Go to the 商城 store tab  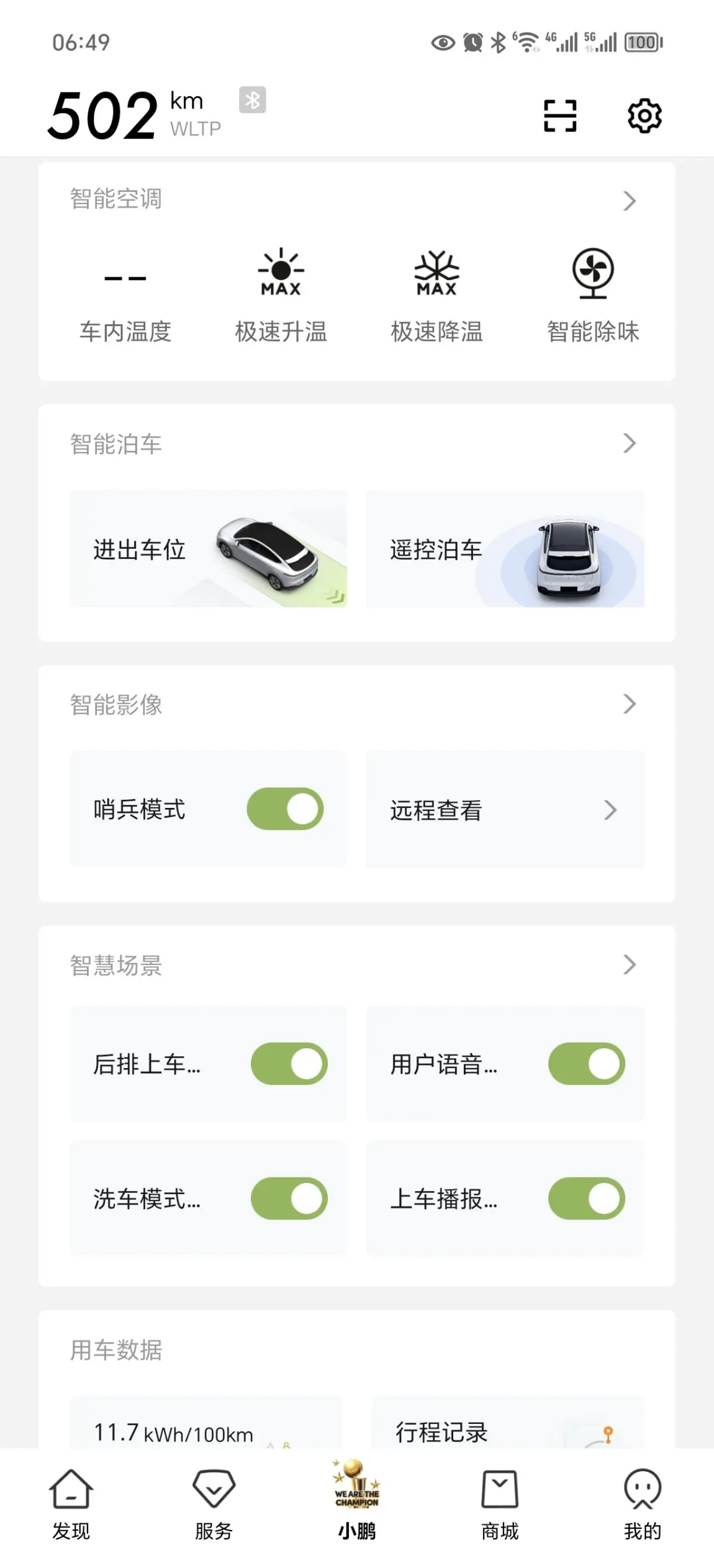pyautogui.click(x=499, y=1504)
